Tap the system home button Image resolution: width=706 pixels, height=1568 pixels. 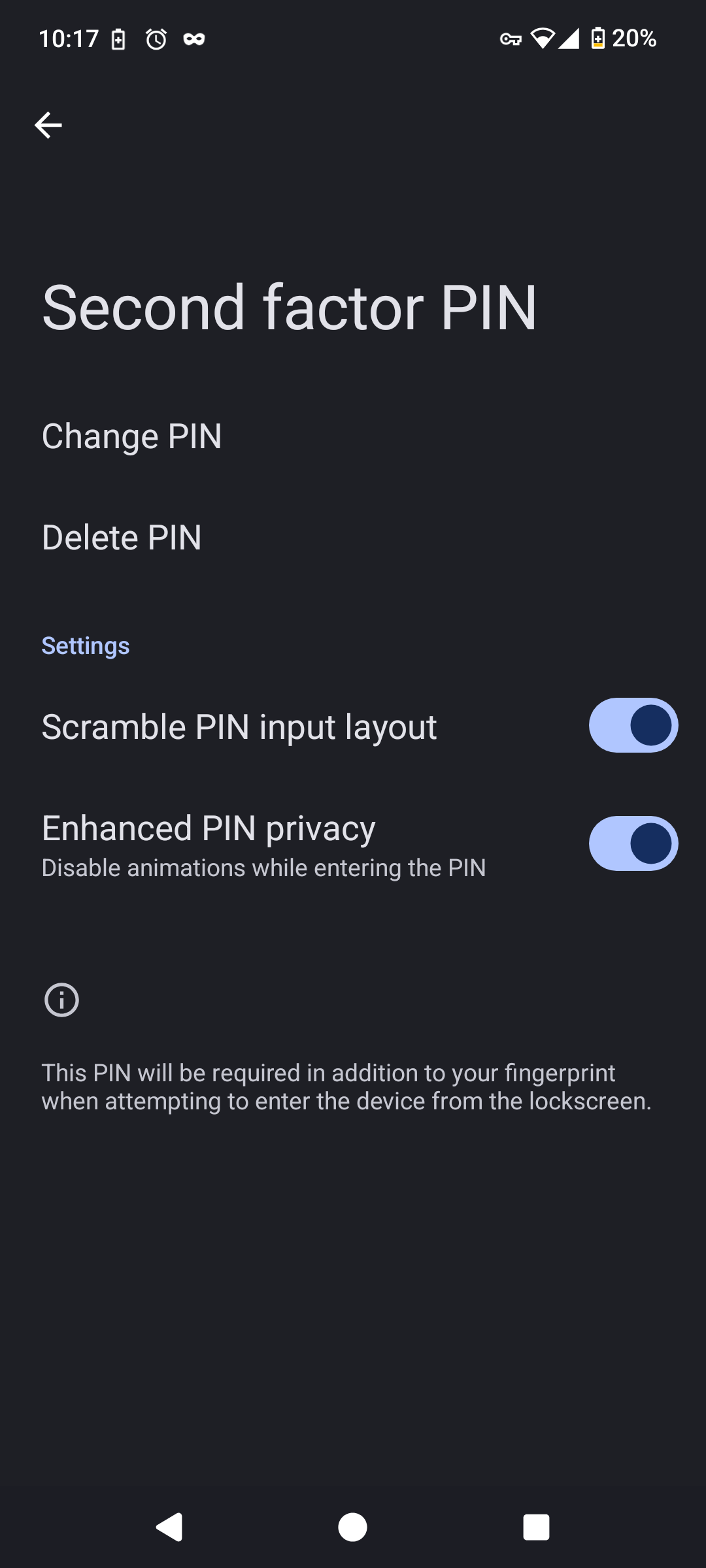[x=352, y=1527]
